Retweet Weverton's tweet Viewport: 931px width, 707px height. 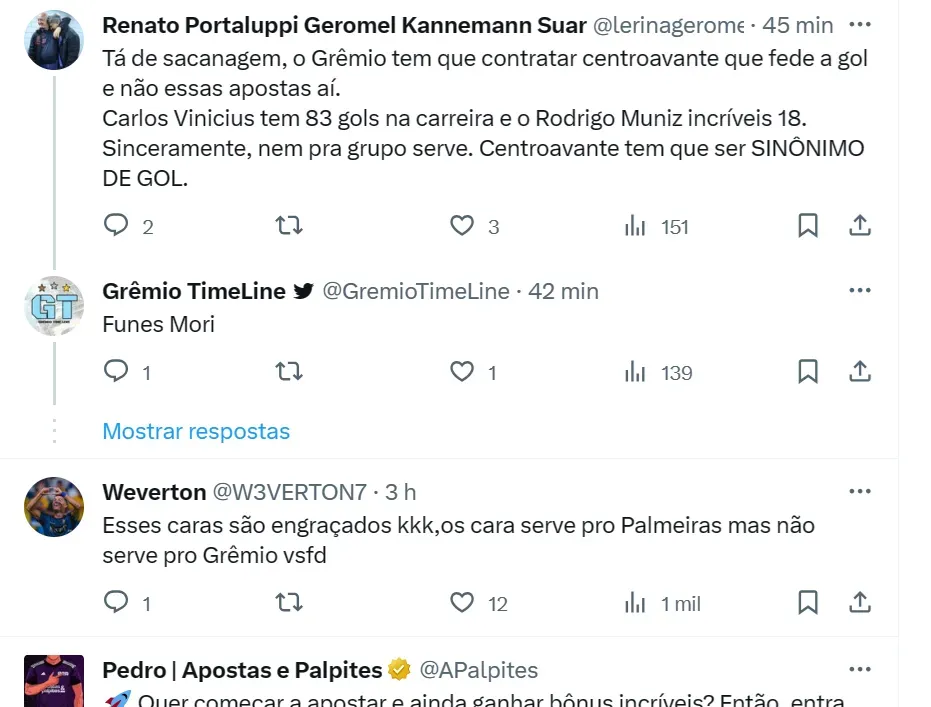coord(289,602)
